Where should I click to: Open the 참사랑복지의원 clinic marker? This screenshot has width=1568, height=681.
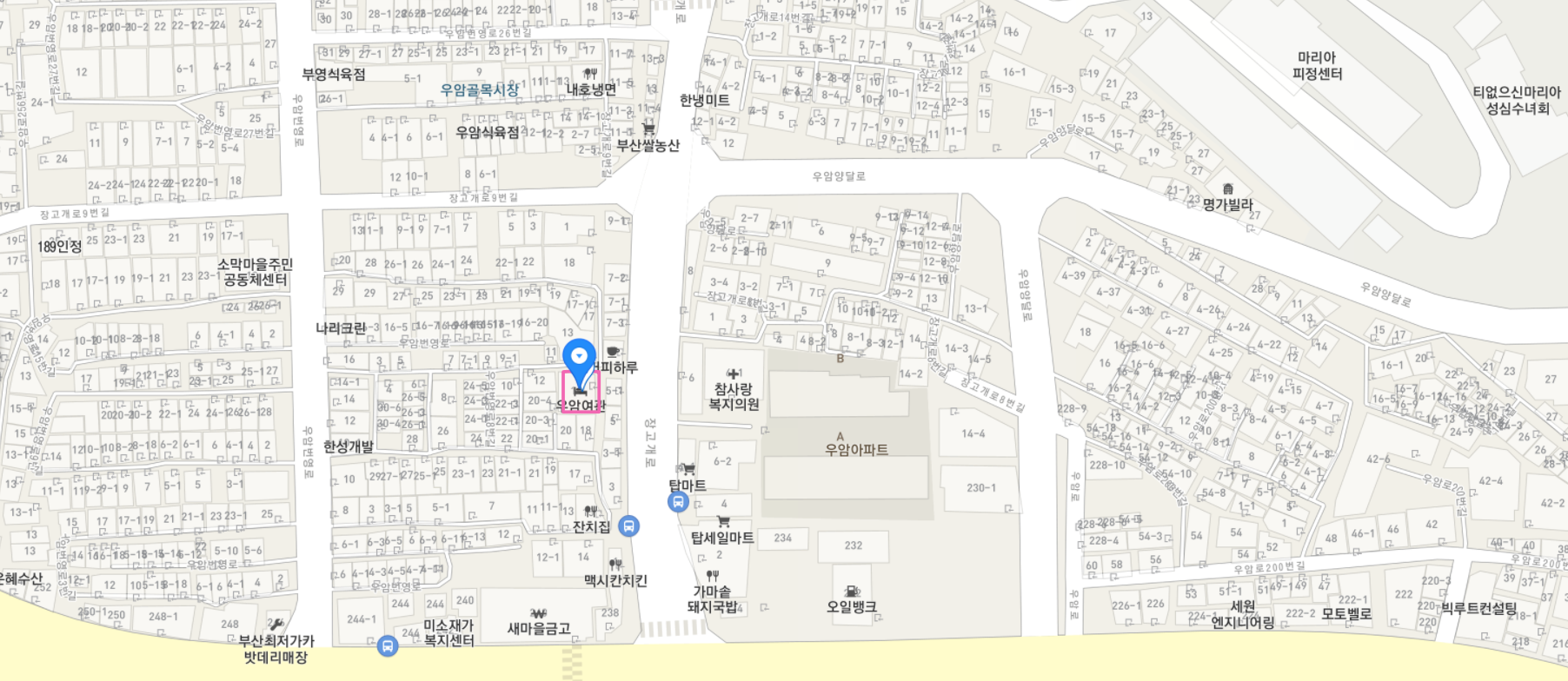pos(734,374)
